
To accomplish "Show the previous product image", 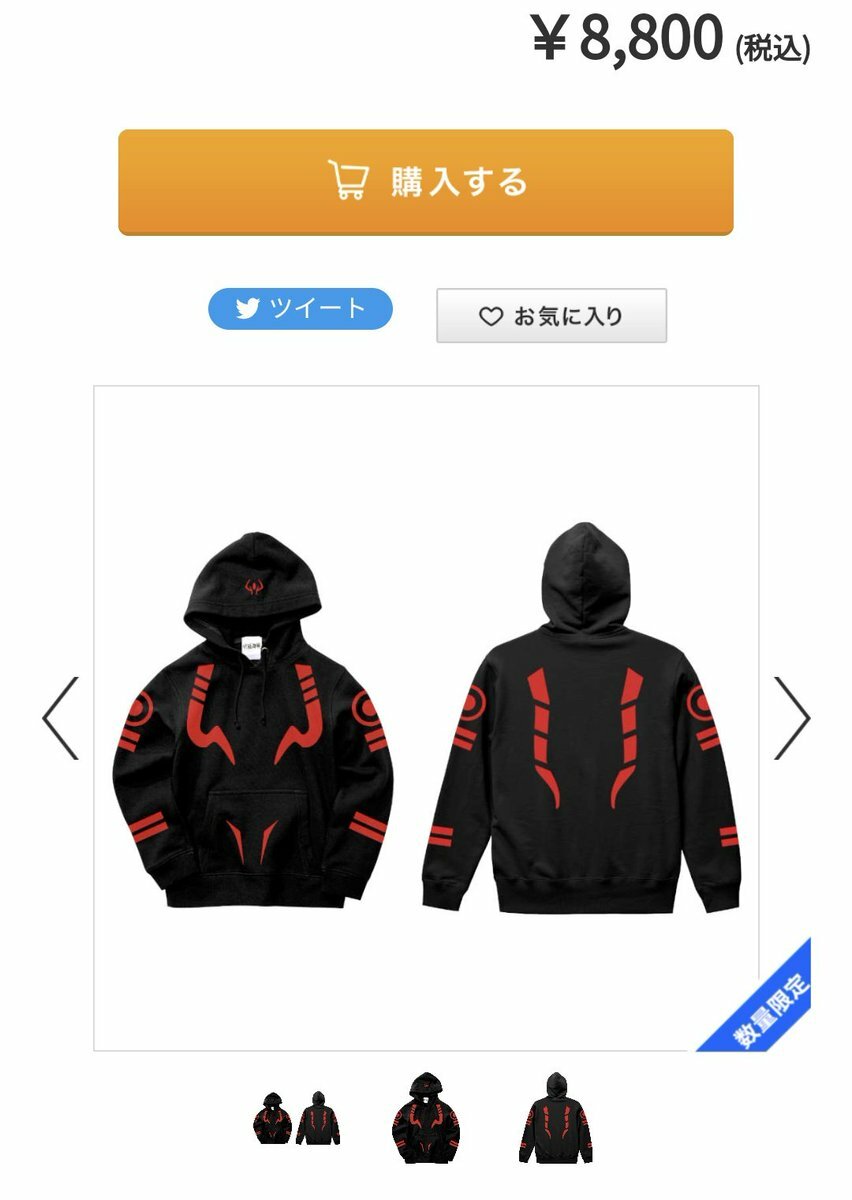I will pyautogui.click(x=60, y=718).
